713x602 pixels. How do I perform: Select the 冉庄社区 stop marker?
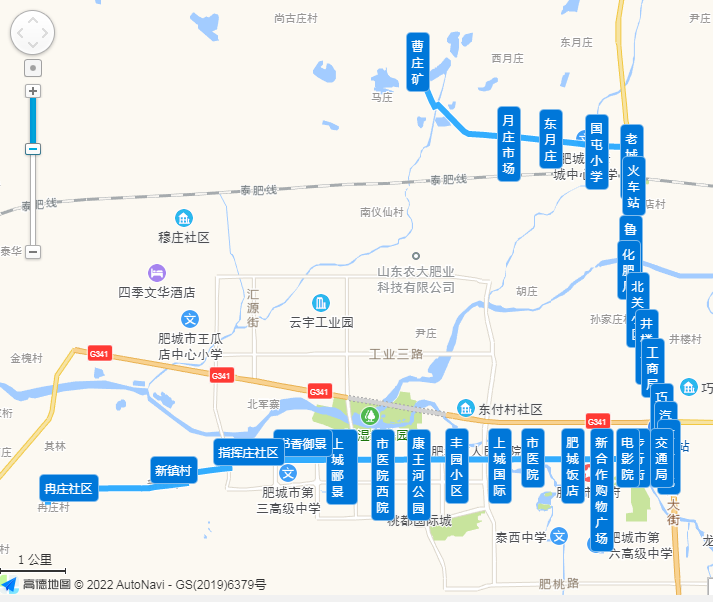69,488
